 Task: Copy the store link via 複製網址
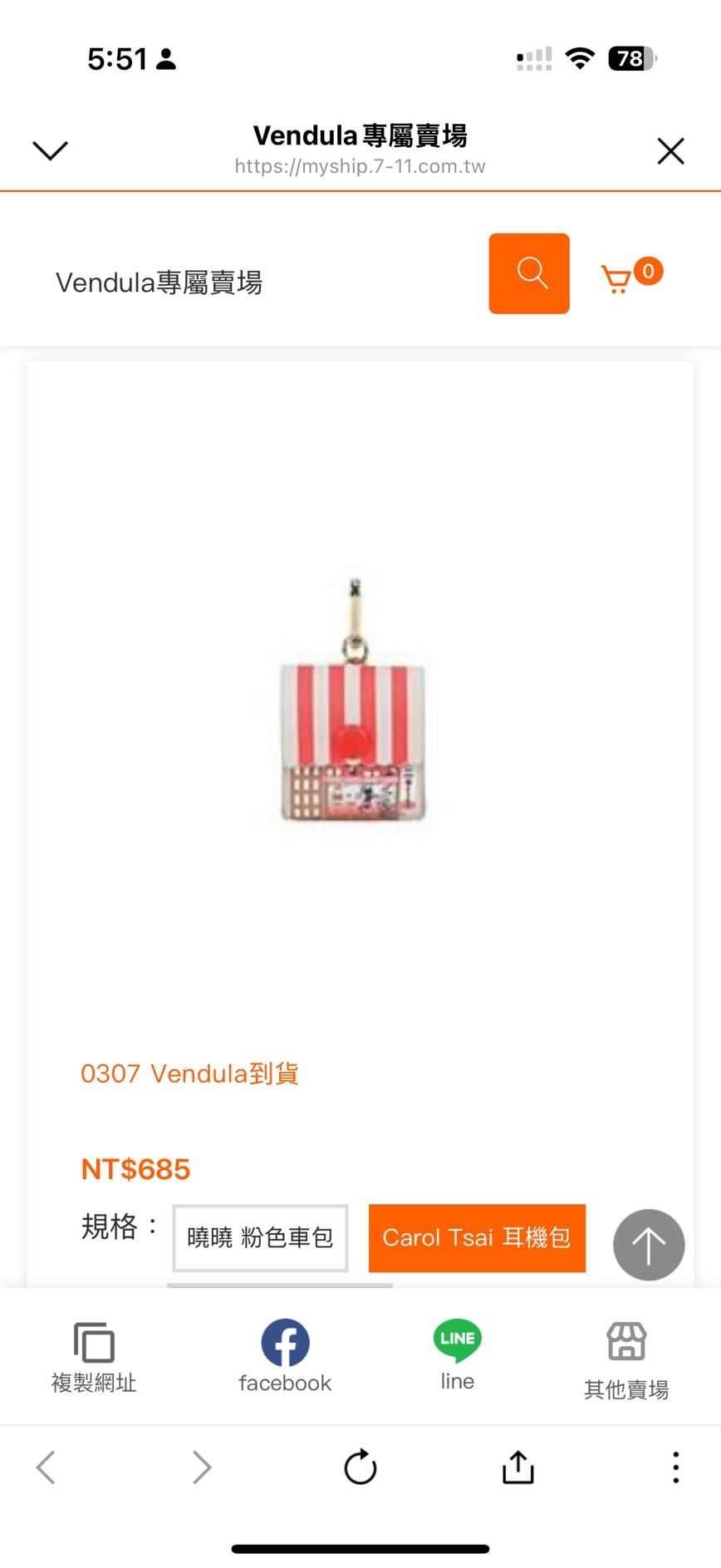tap(94, 1356)
